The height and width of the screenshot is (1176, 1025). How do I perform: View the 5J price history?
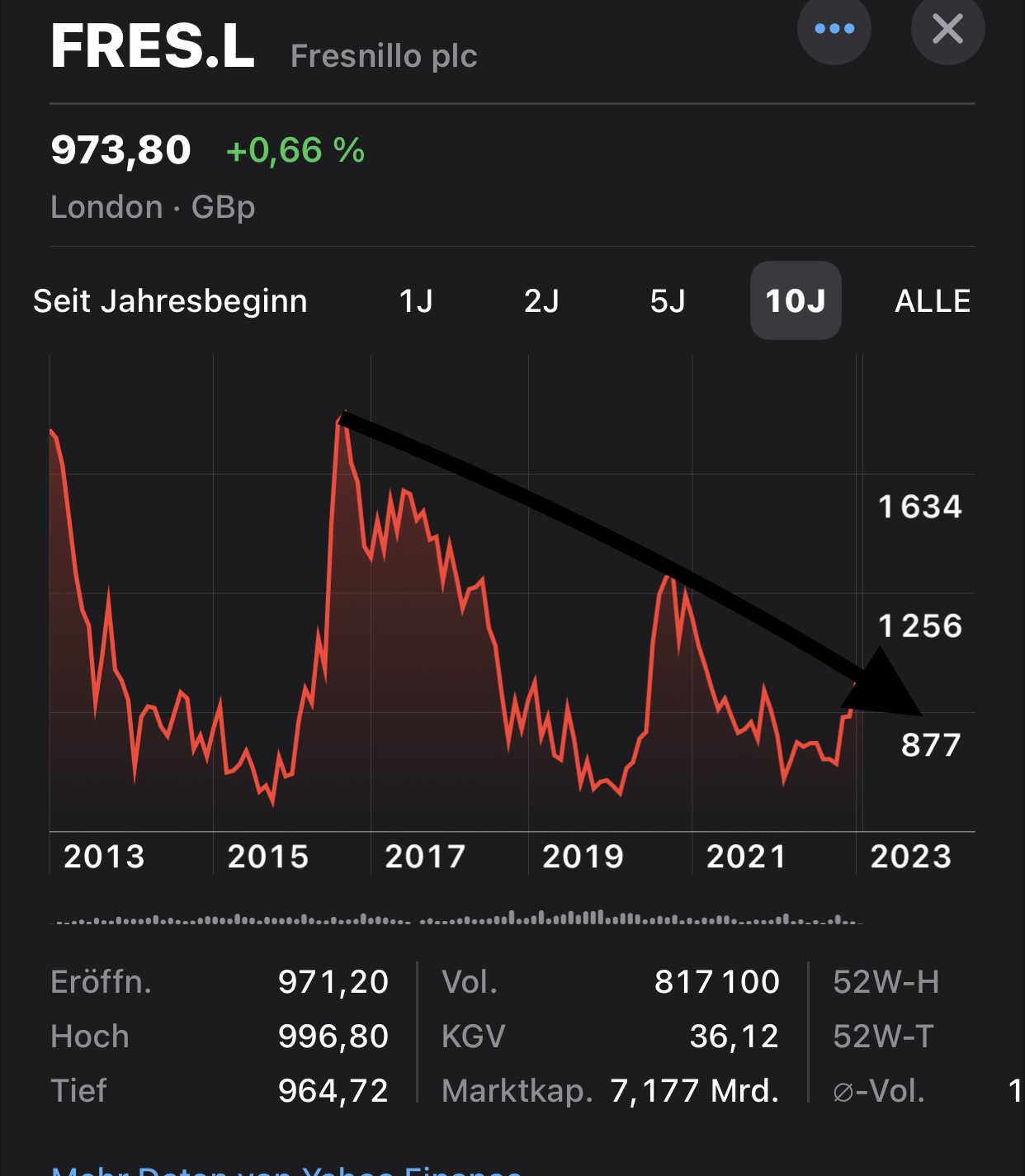(x=667, y=301)
